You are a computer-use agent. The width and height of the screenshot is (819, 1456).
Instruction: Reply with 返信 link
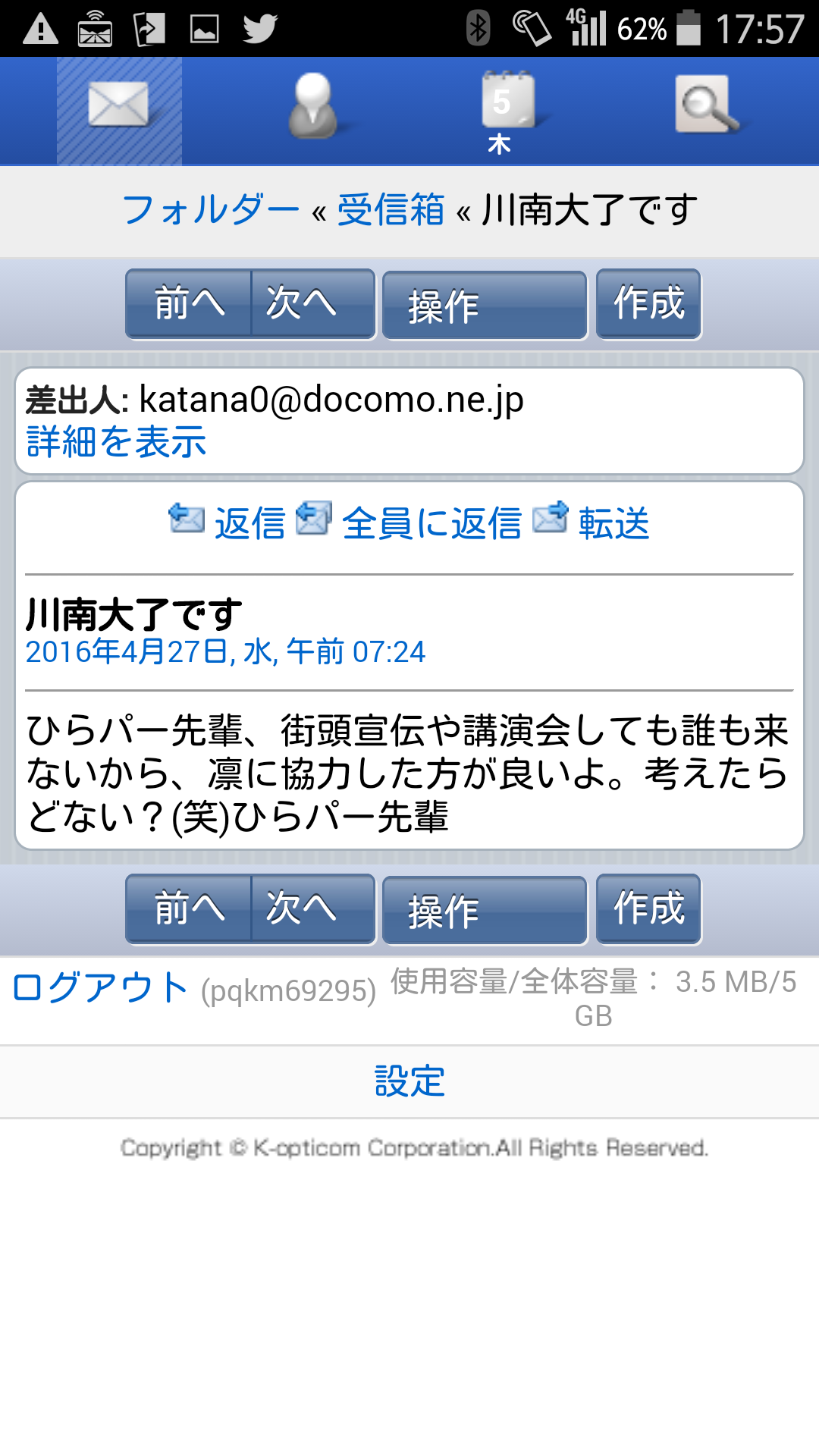(227, 522)
